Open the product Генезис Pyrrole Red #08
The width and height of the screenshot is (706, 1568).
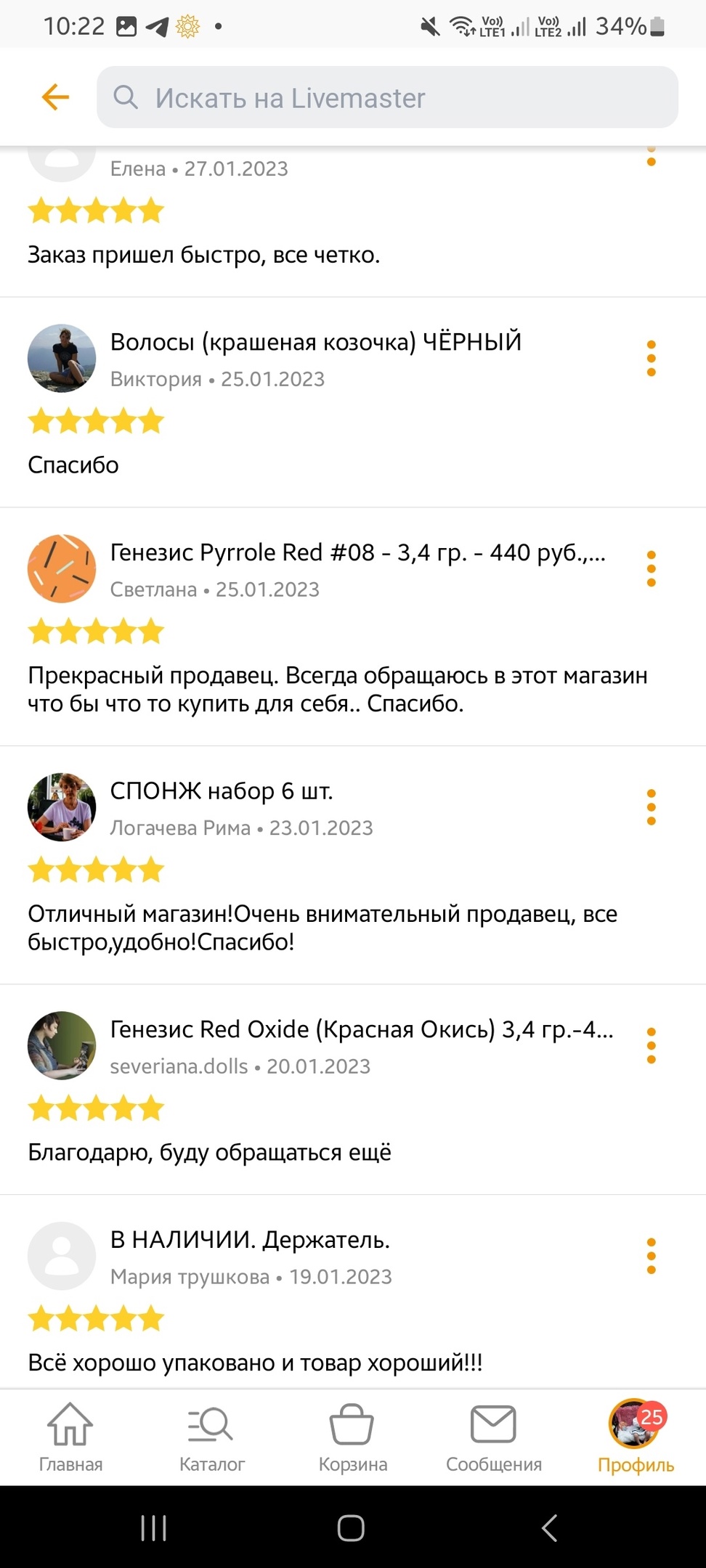[x=357, y=552]
